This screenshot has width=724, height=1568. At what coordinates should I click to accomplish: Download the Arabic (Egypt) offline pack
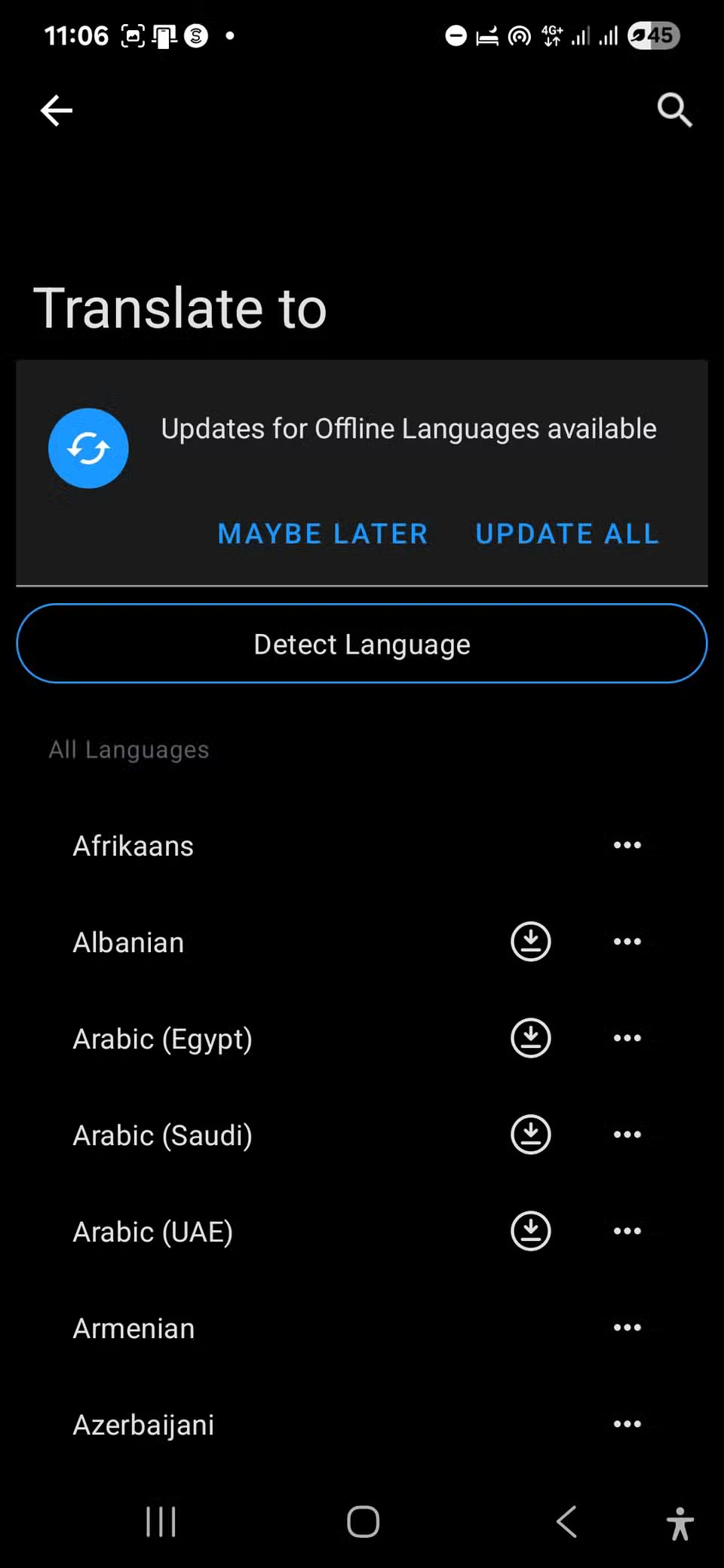coord(531,1038)
